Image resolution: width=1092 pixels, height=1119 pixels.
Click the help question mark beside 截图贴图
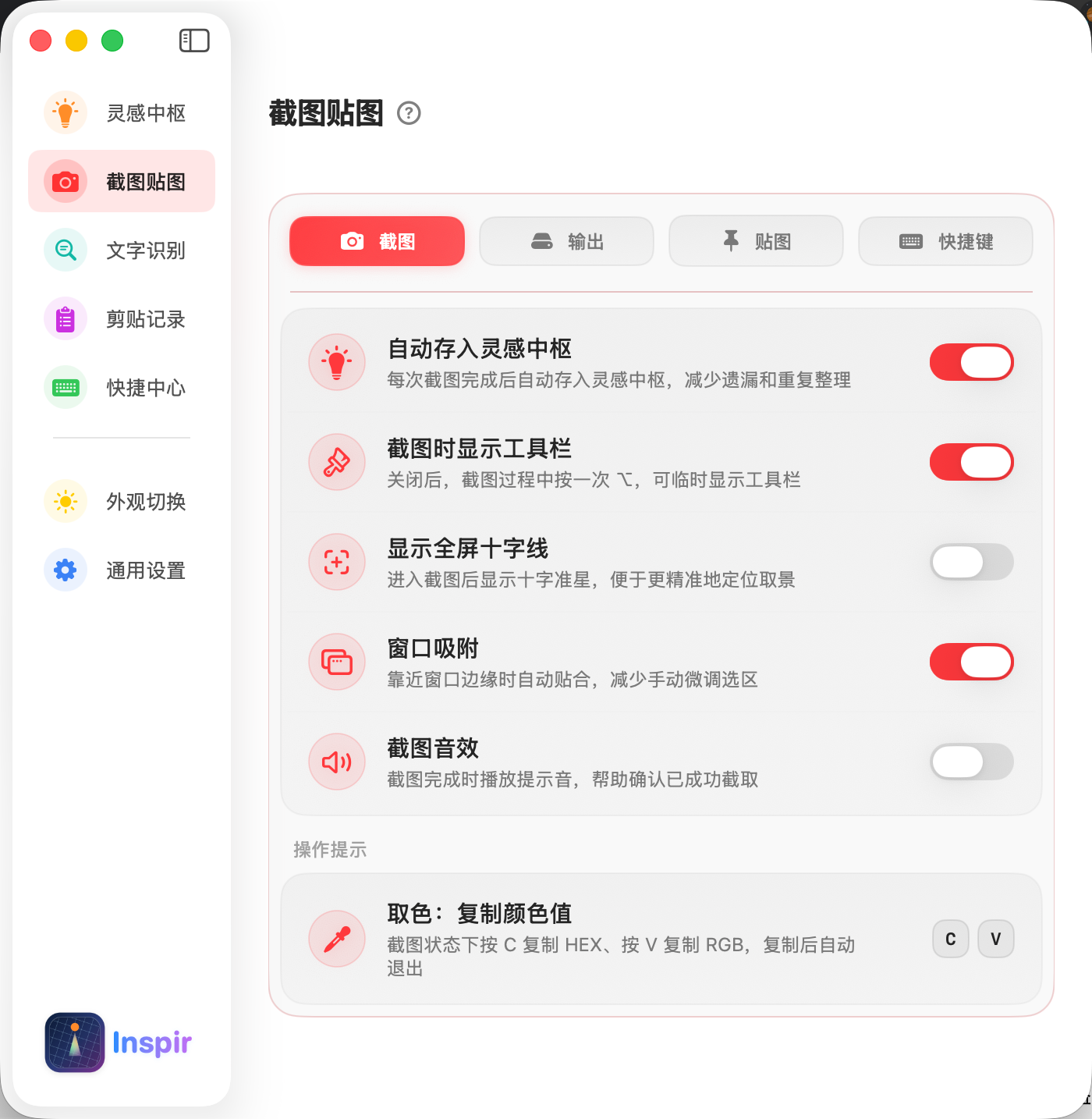[x=409, y=114]
